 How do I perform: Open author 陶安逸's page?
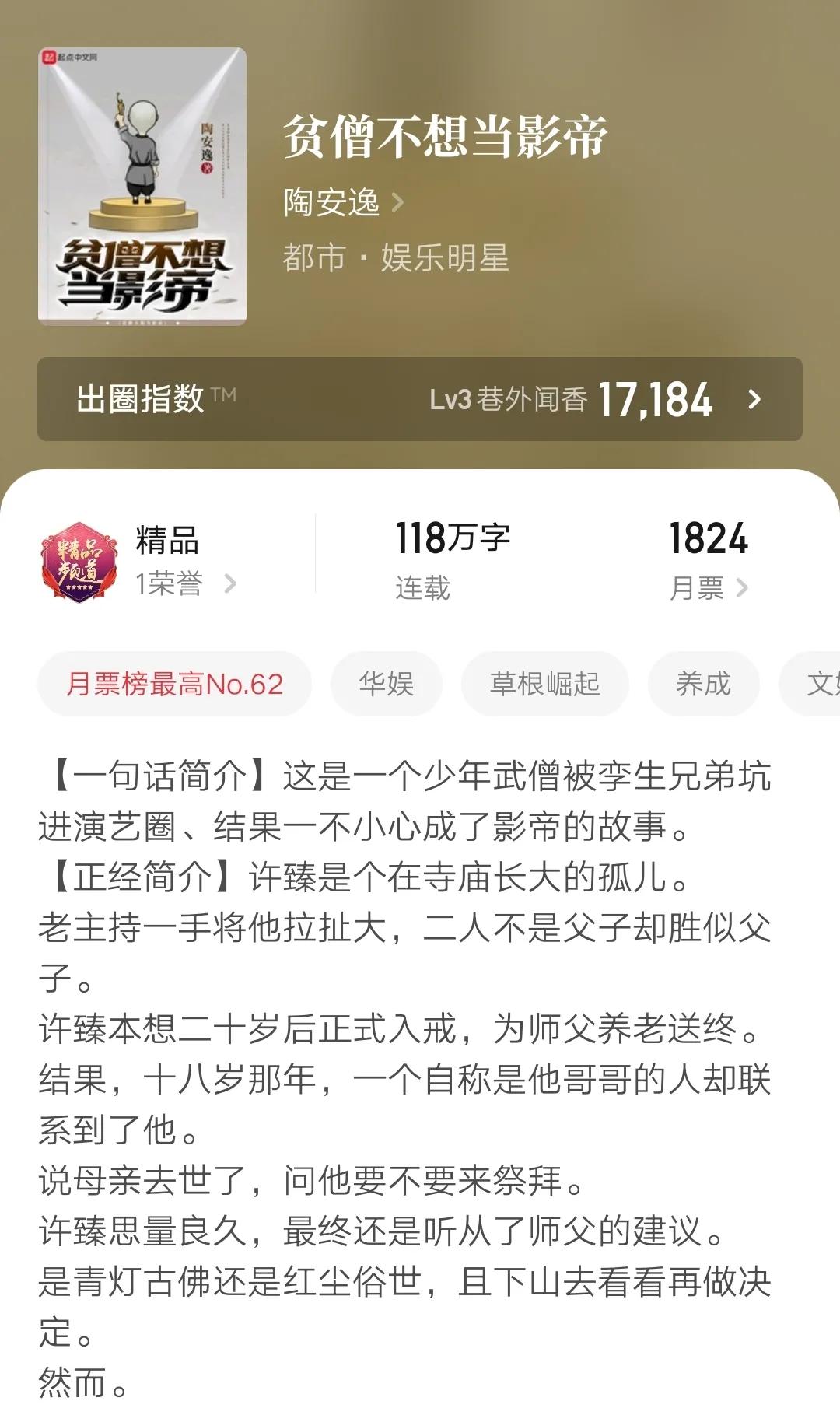[343, 203]
